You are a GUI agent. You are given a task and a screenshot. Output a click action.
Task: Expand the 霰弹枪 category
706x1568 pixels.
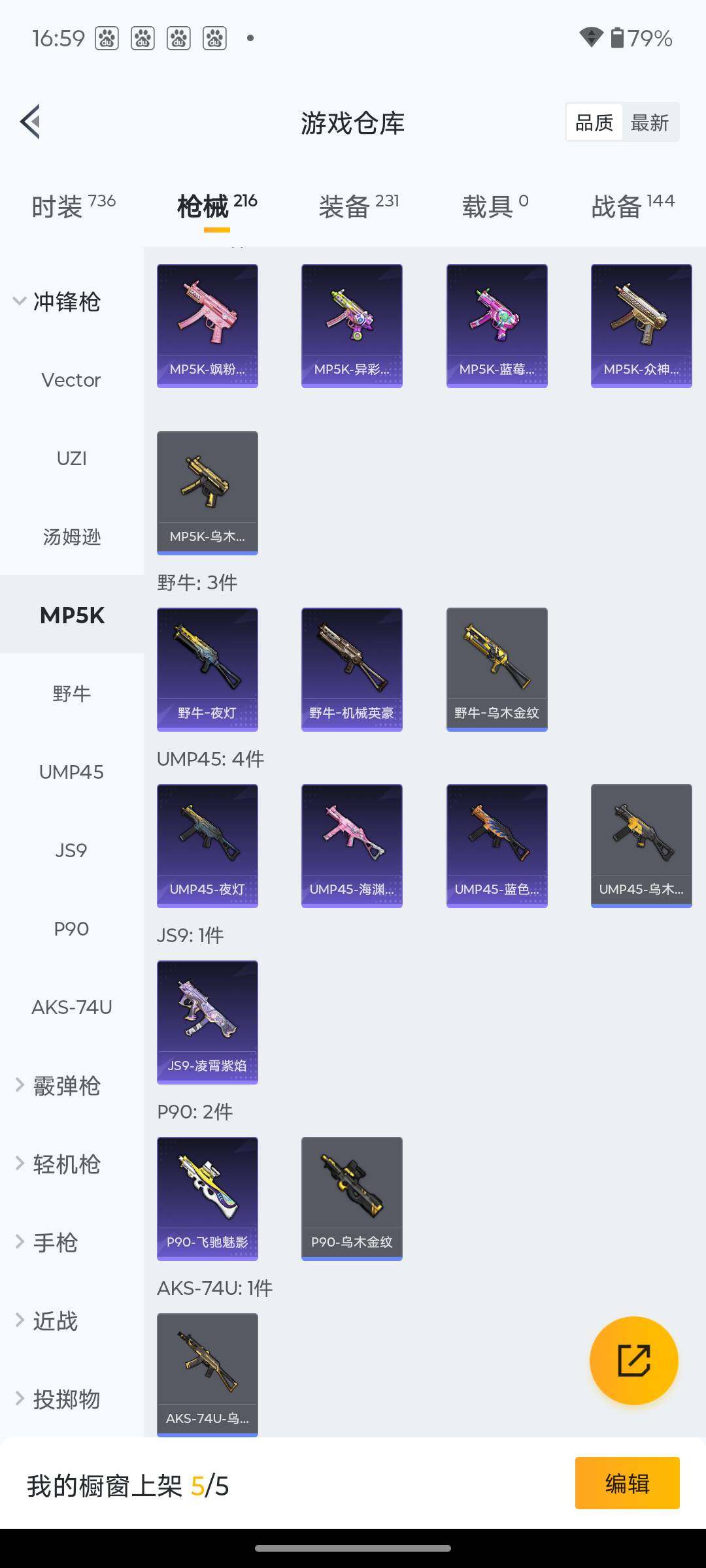point(59,1086)
